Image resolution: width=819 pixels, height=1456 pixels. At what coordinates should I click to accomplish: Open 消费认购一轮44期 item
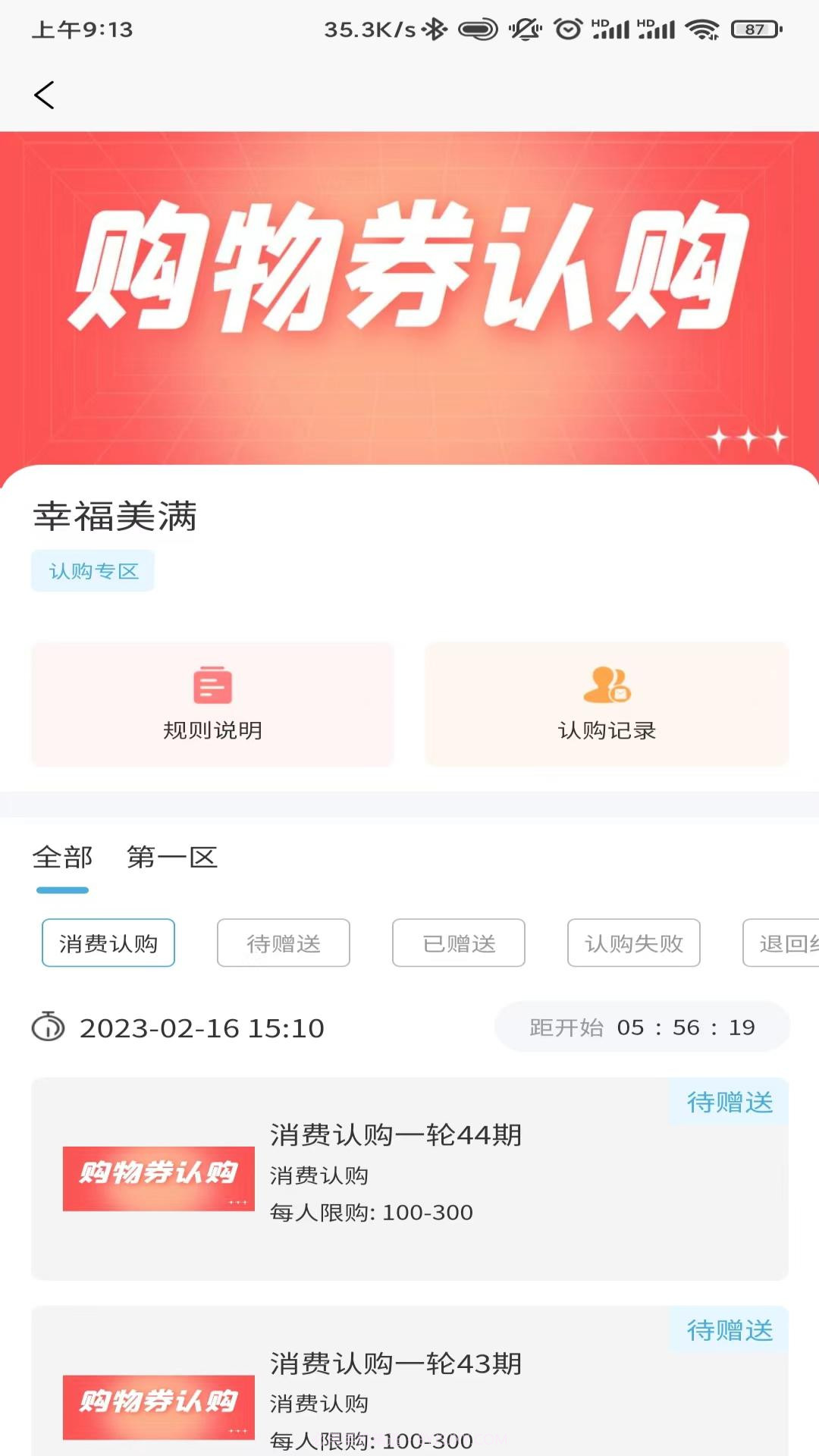click(x=395, y=1135)
